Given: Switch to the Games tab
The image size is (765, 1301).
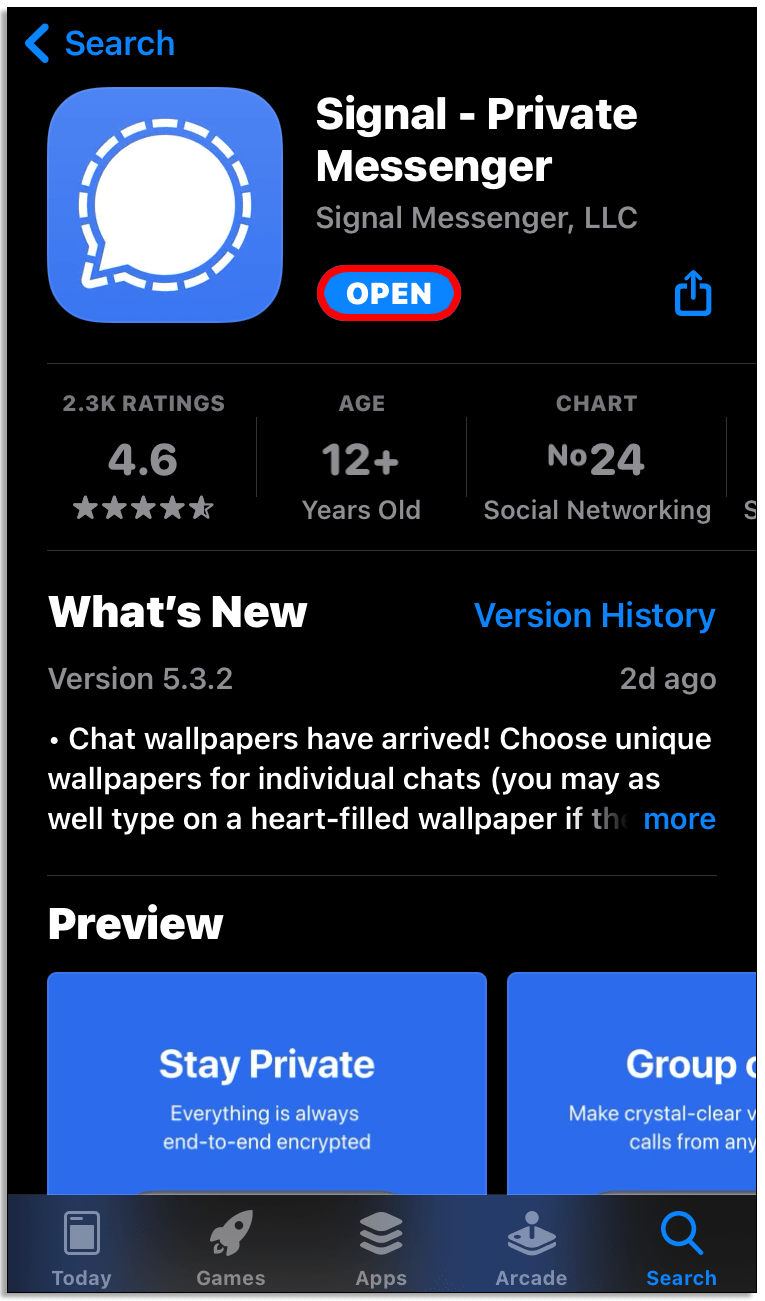Looking at the screenshot, I should tap(231, 1248).
